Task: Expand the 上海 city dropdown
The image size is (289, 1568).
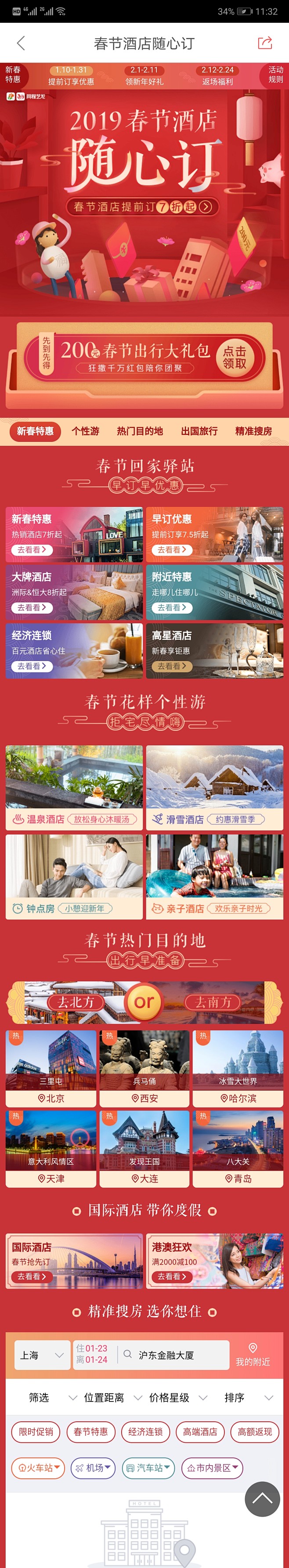Action: [x=41, y=1355]
